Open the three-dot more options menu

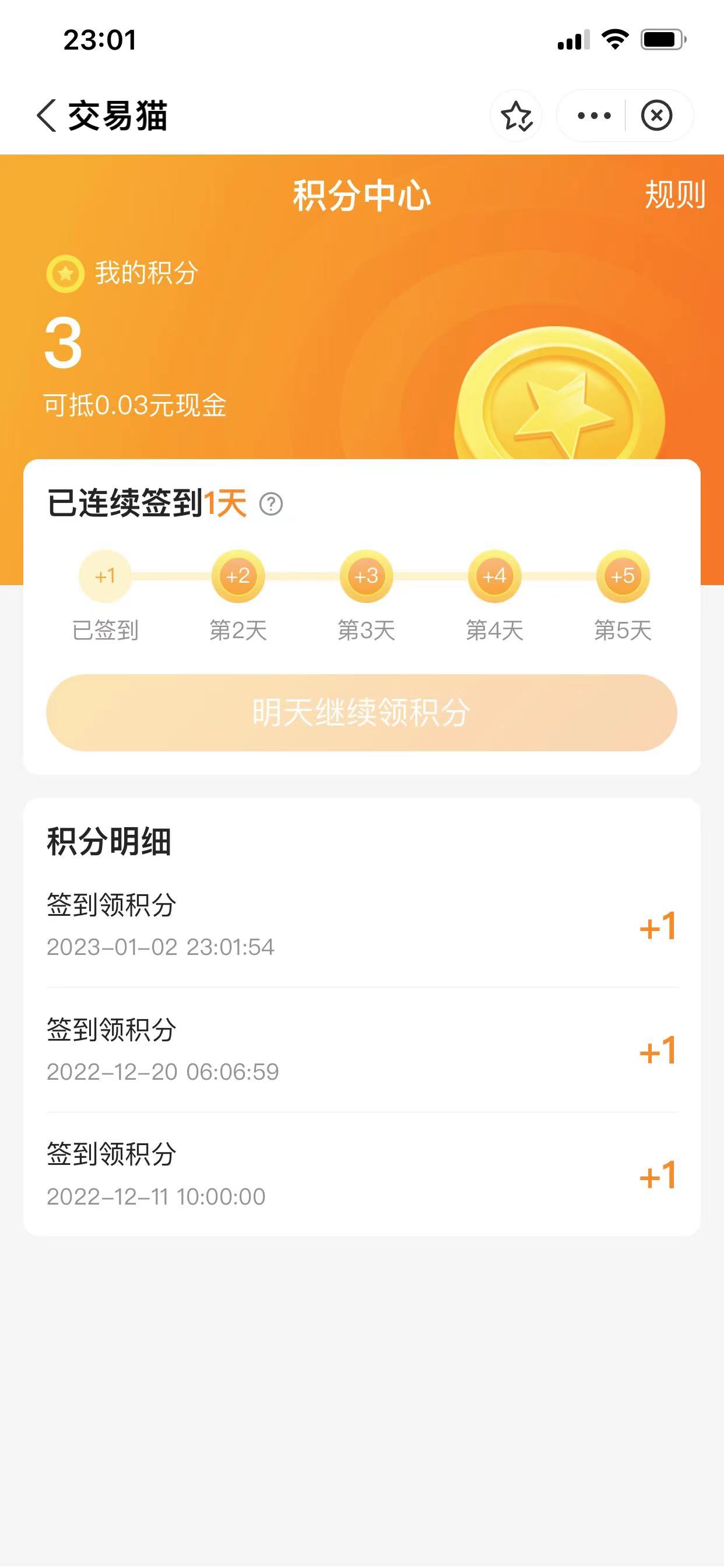coord(594,116)
